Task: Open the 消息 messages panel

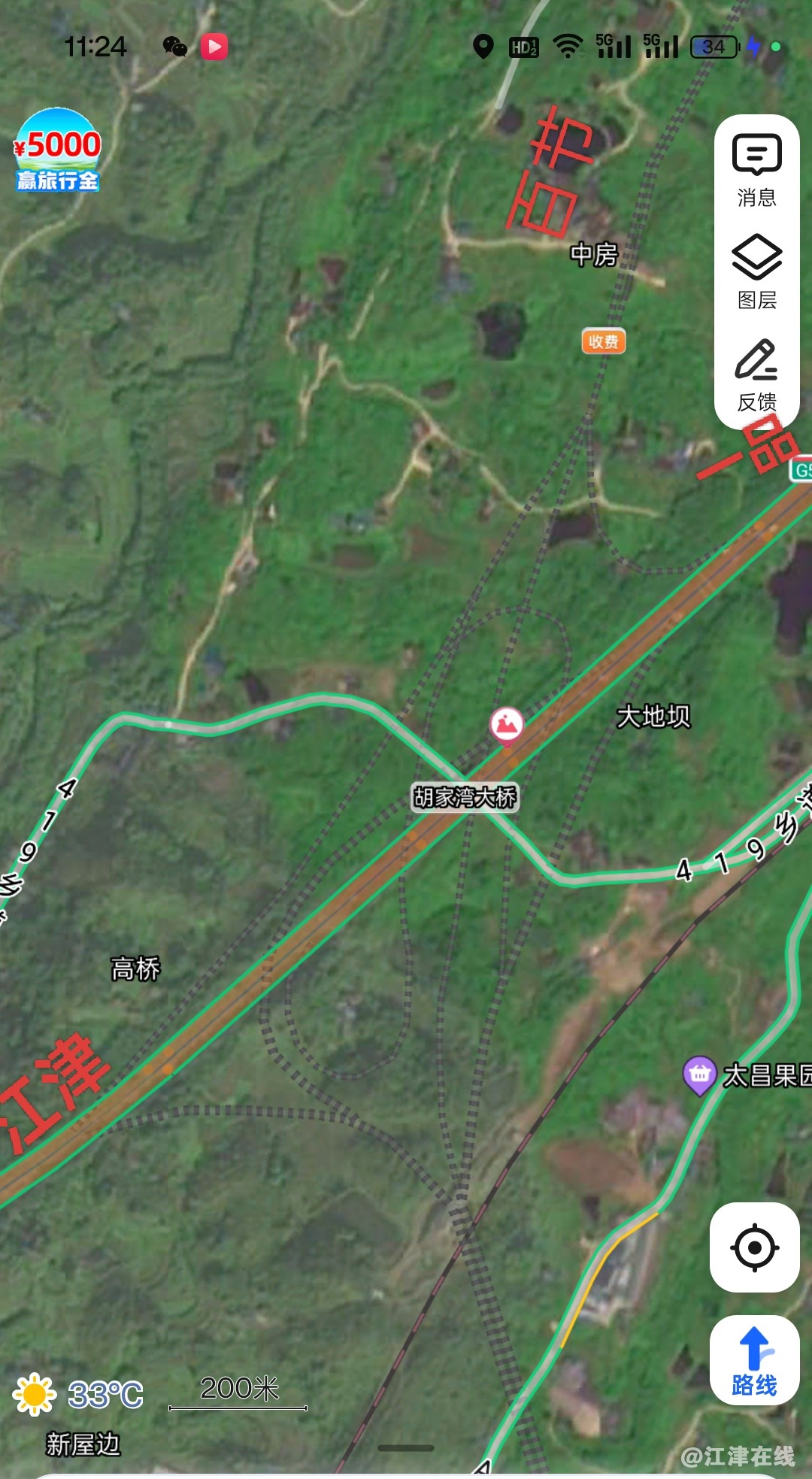Action: click(756, 170)
